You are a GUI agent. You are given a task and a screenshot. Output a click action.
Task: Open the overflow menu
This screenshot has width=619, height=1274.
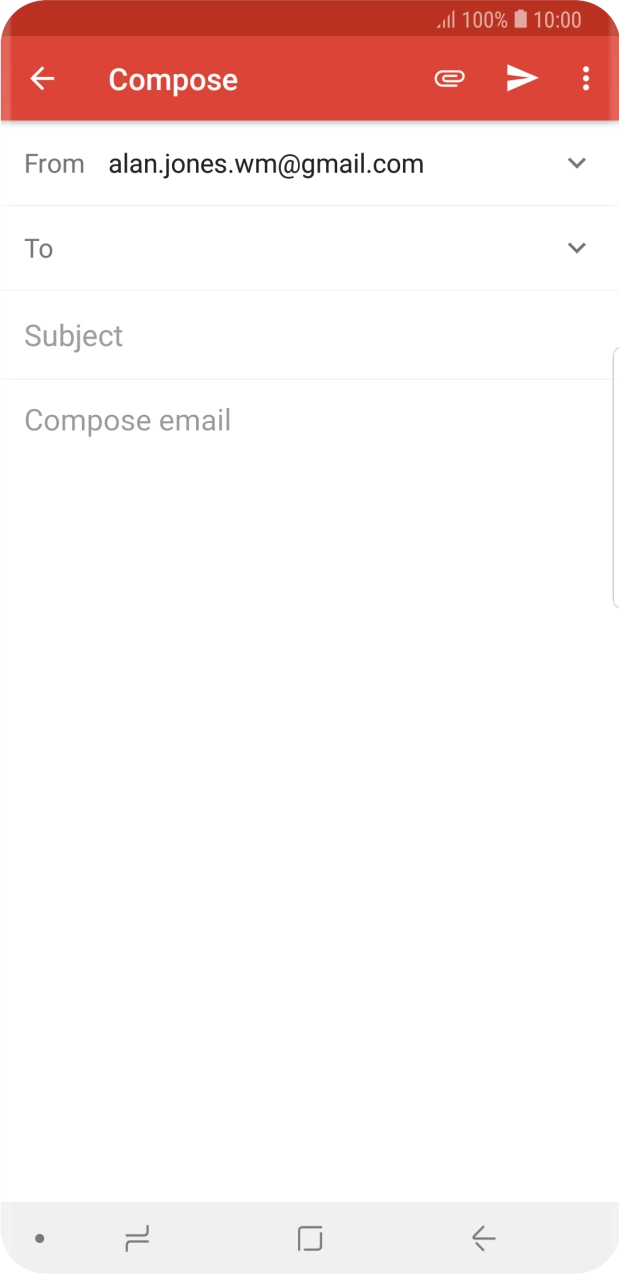(586, 79)
